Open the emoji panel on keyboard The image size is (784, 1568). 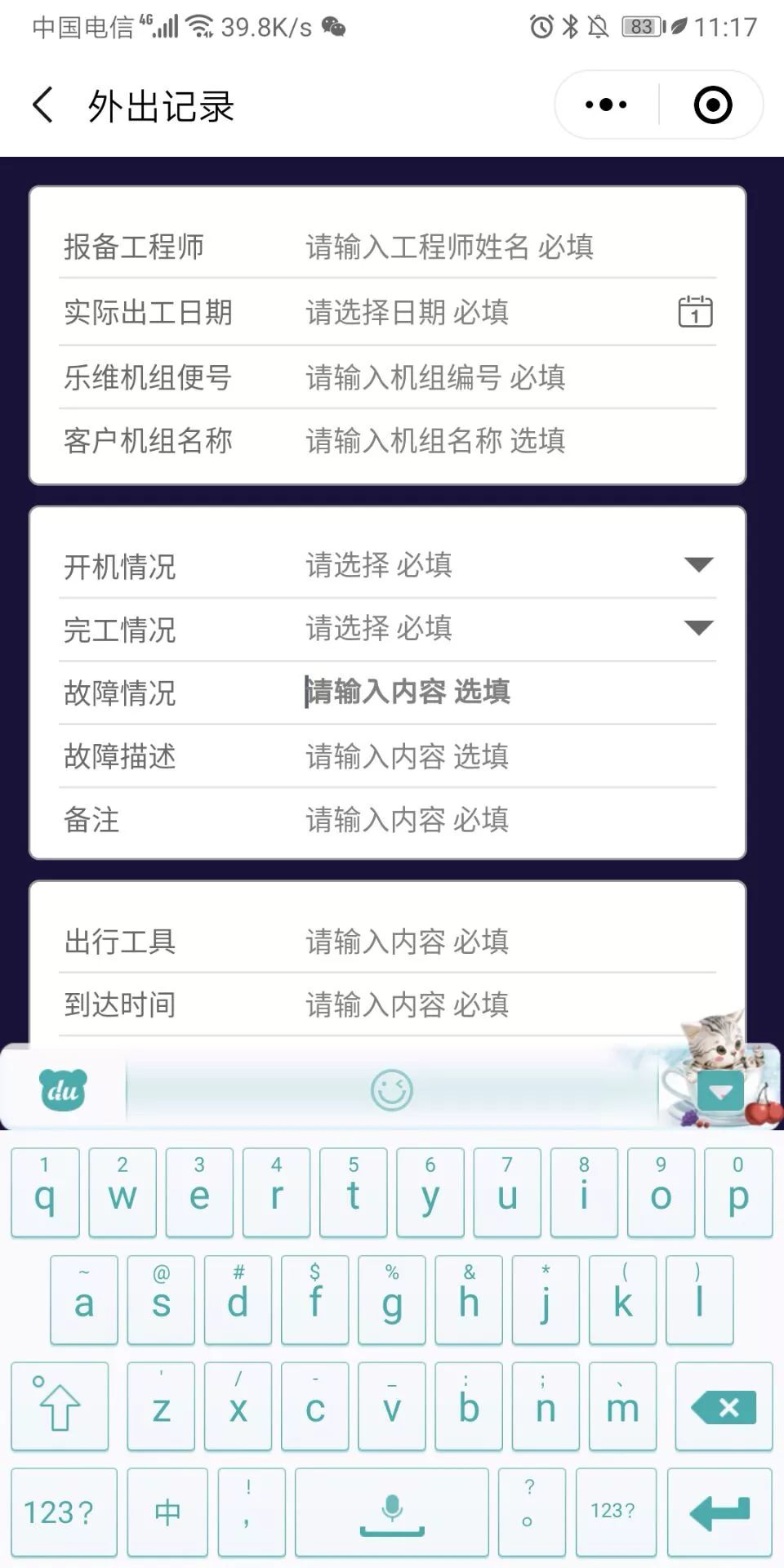pos(392,1090)
